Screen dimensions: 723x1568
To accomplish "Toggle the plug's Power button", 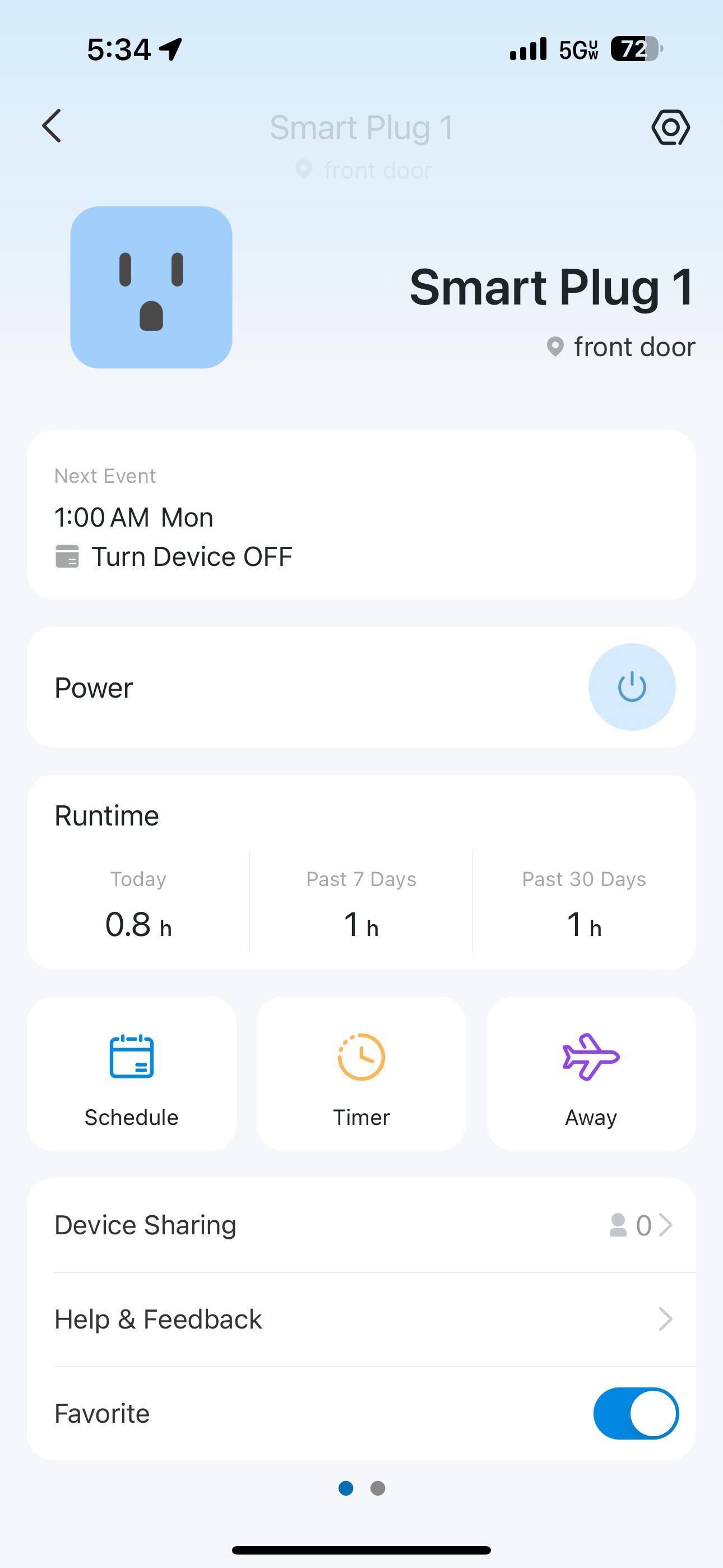I will click(x=631, y=686).
